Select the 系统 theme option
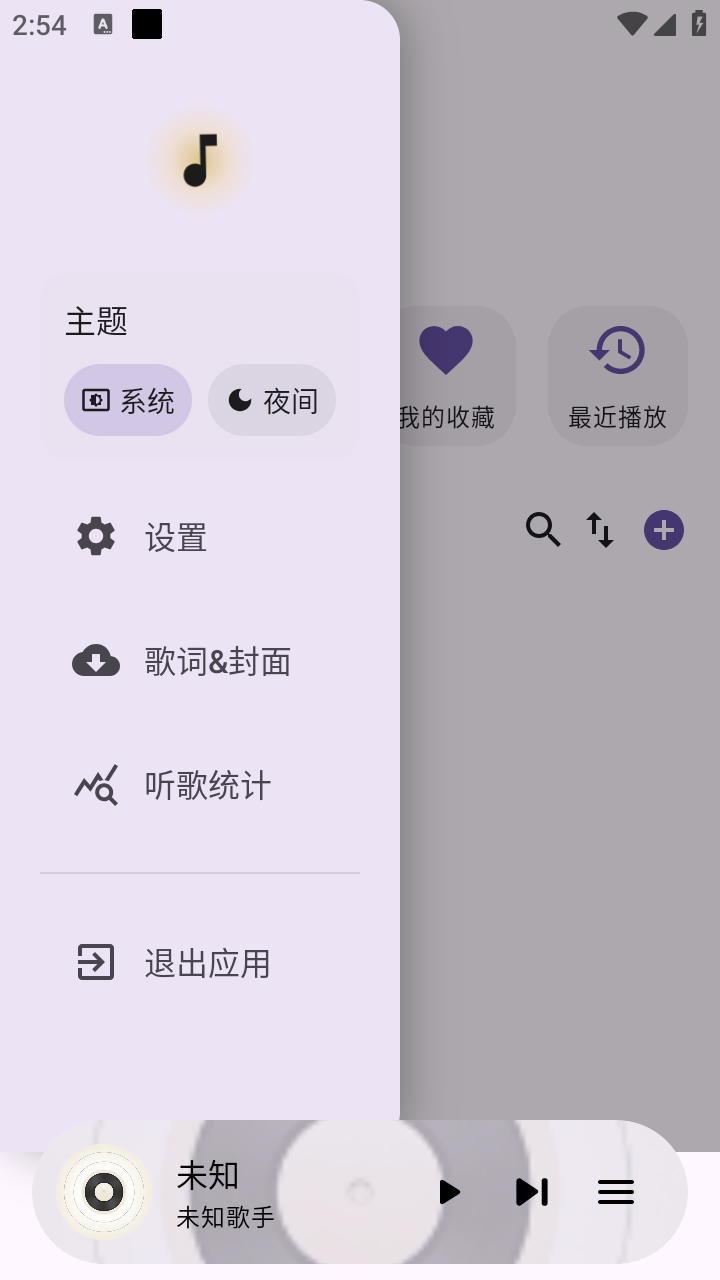The width and height of the screenshot is (720, 1280). click(128, 399)
